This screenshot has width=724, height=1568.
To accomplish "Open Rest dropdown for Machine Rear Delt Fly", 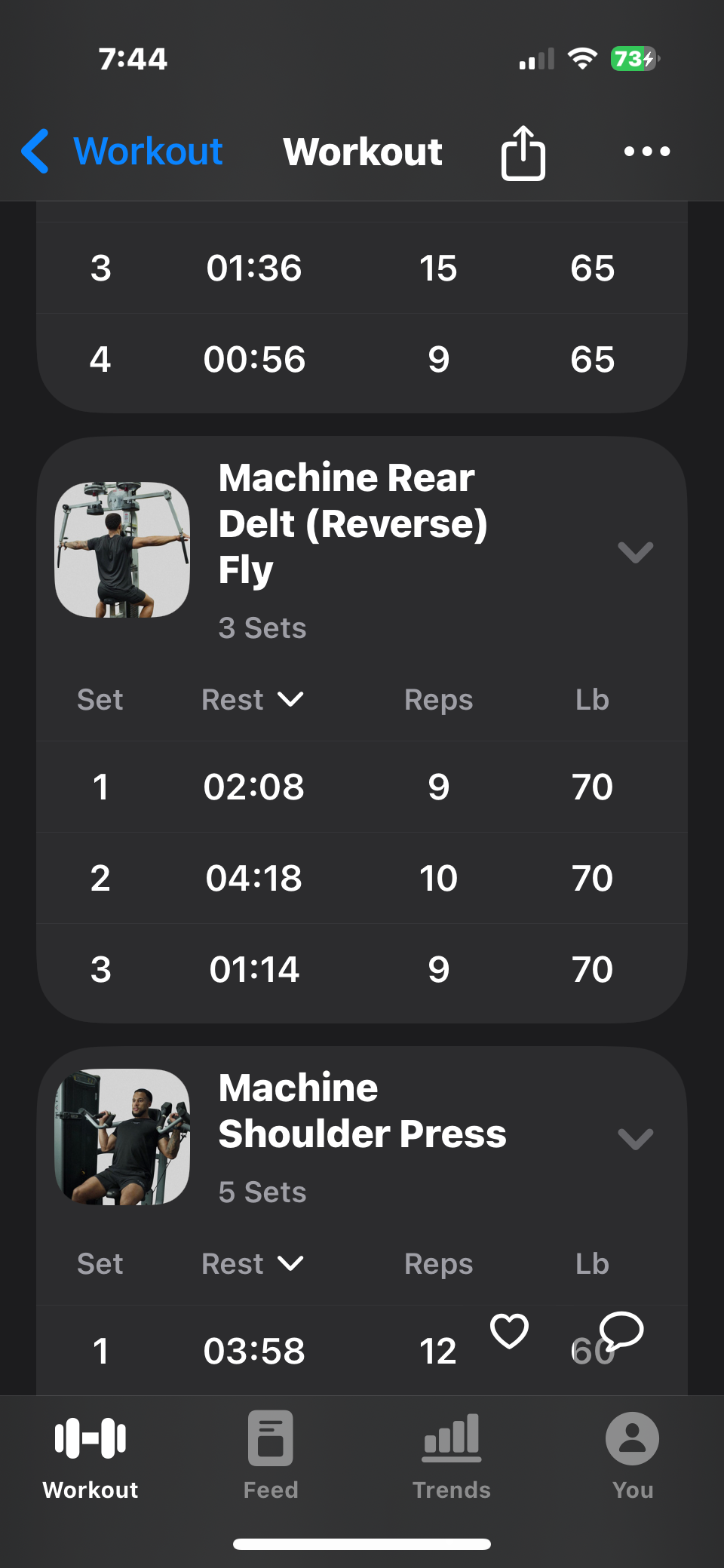I will [253, 700].
